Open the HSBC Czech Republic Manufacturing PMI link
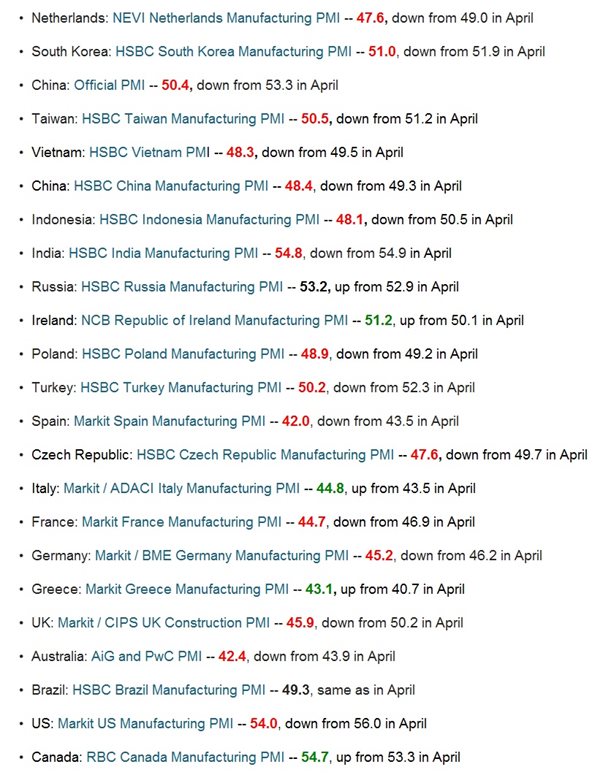Viewport: 600px width, 775px height. [264, 454]
